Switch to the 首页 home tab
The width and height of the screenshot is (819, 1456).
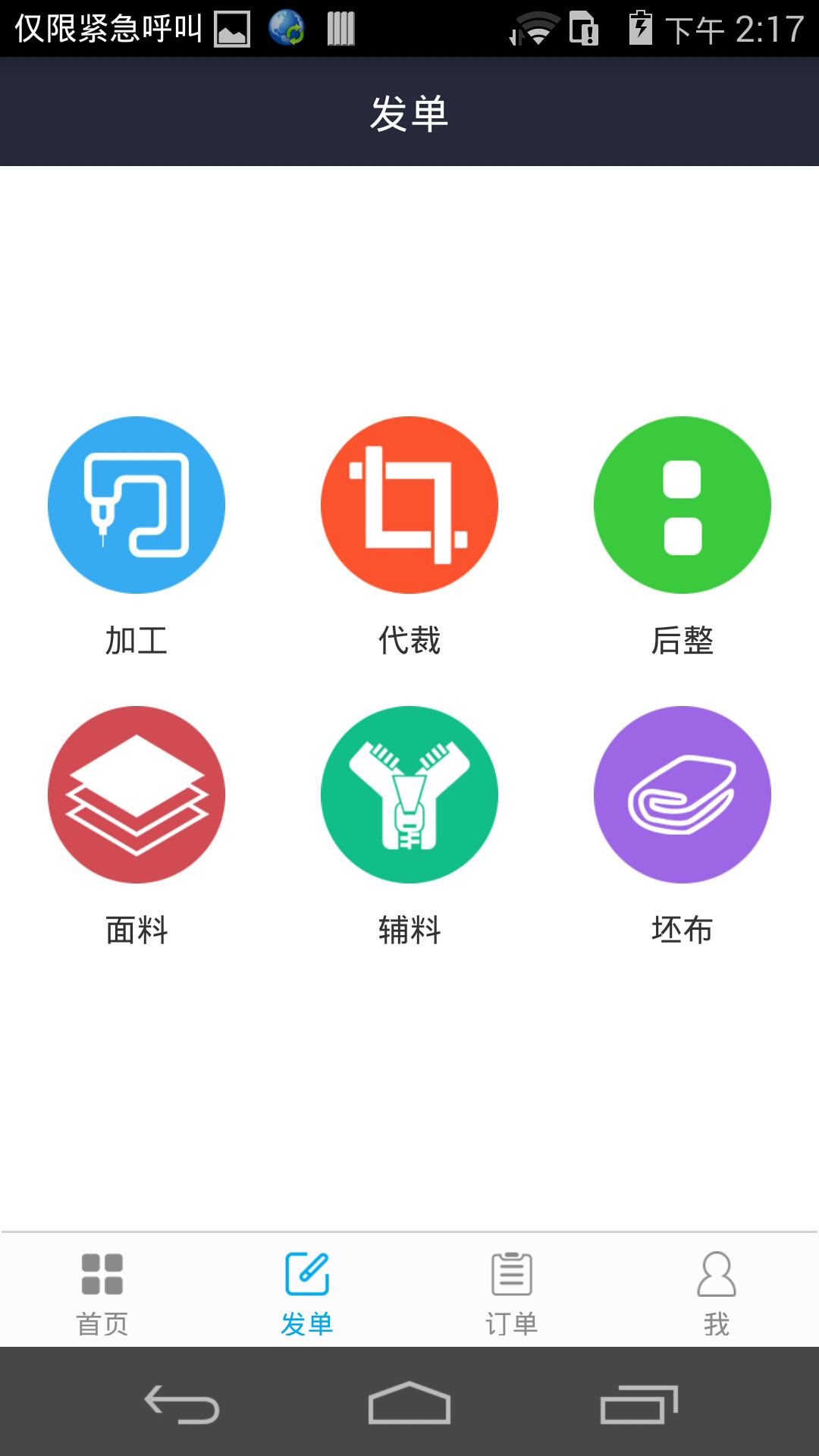(102, 1292)
